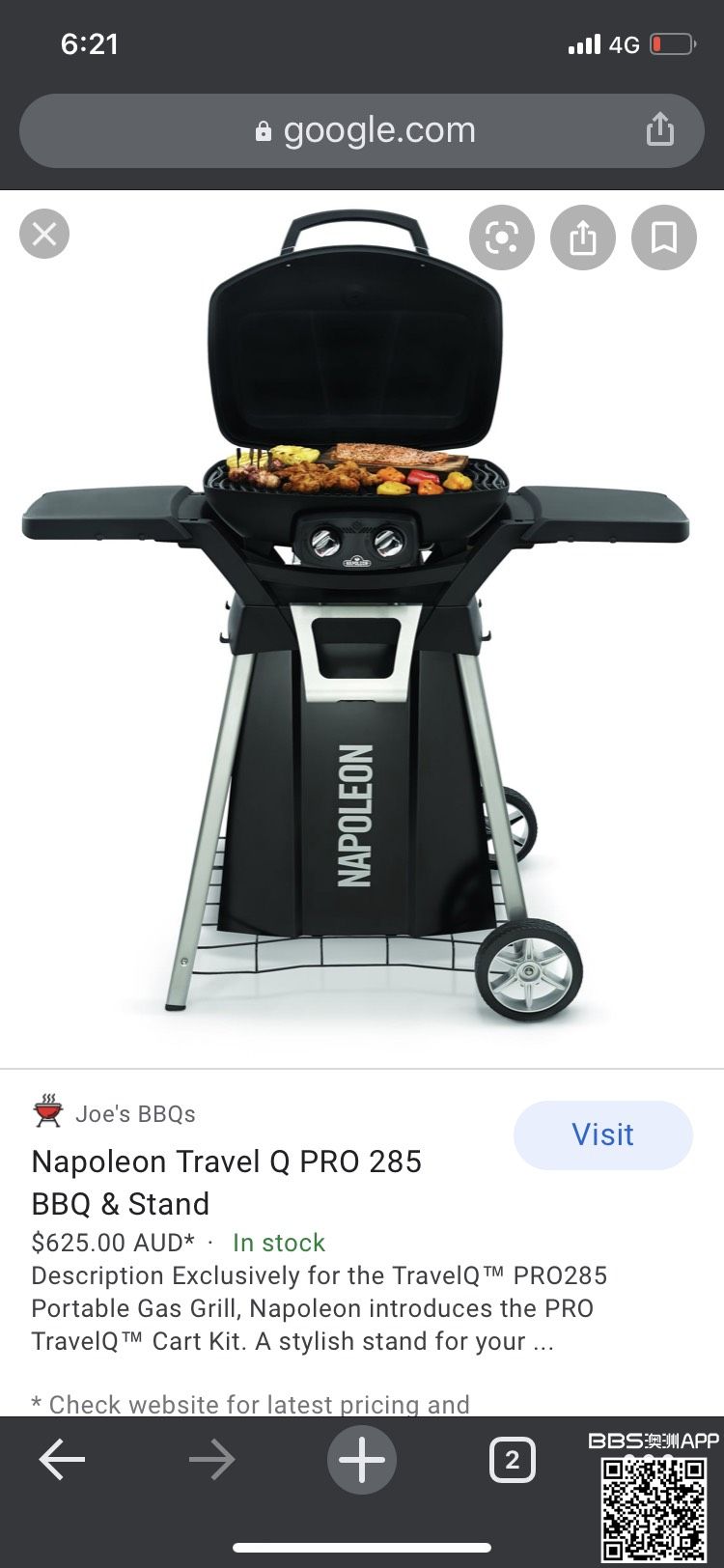
Task: Visit the Joe's BBQs website
Action: click(x=602, y=1134)
